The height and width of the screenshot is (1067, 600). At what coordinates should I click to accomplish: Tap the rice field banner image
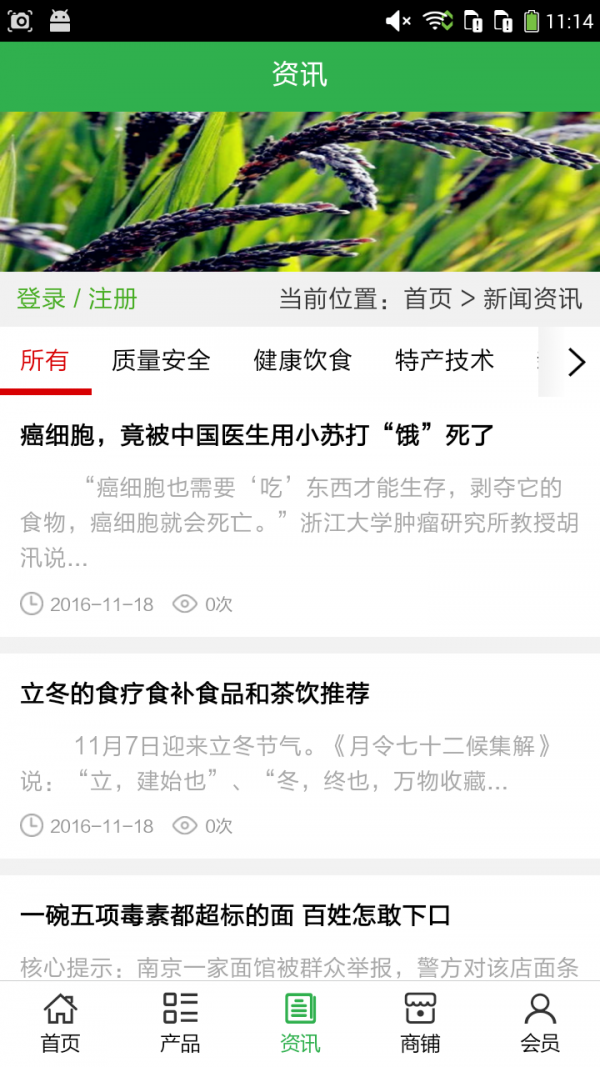[x=300, y=191]
